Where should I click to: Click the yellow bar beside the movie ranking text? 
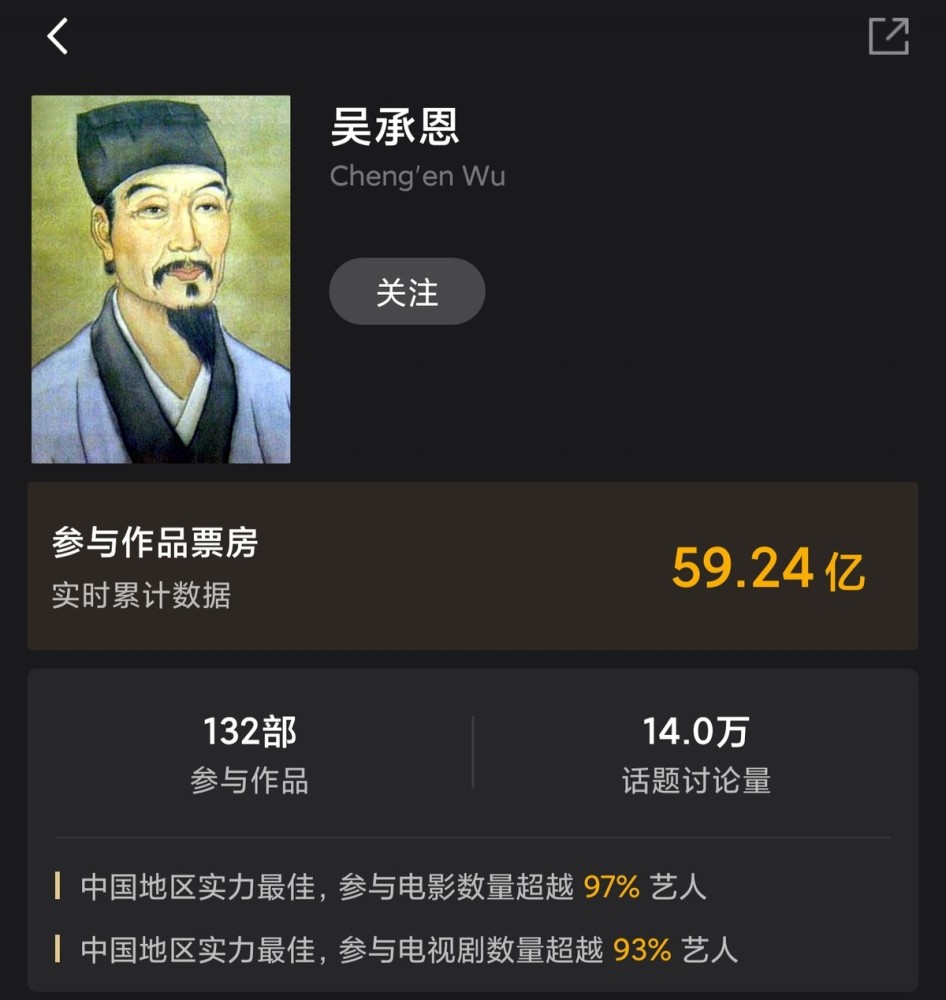58,886
